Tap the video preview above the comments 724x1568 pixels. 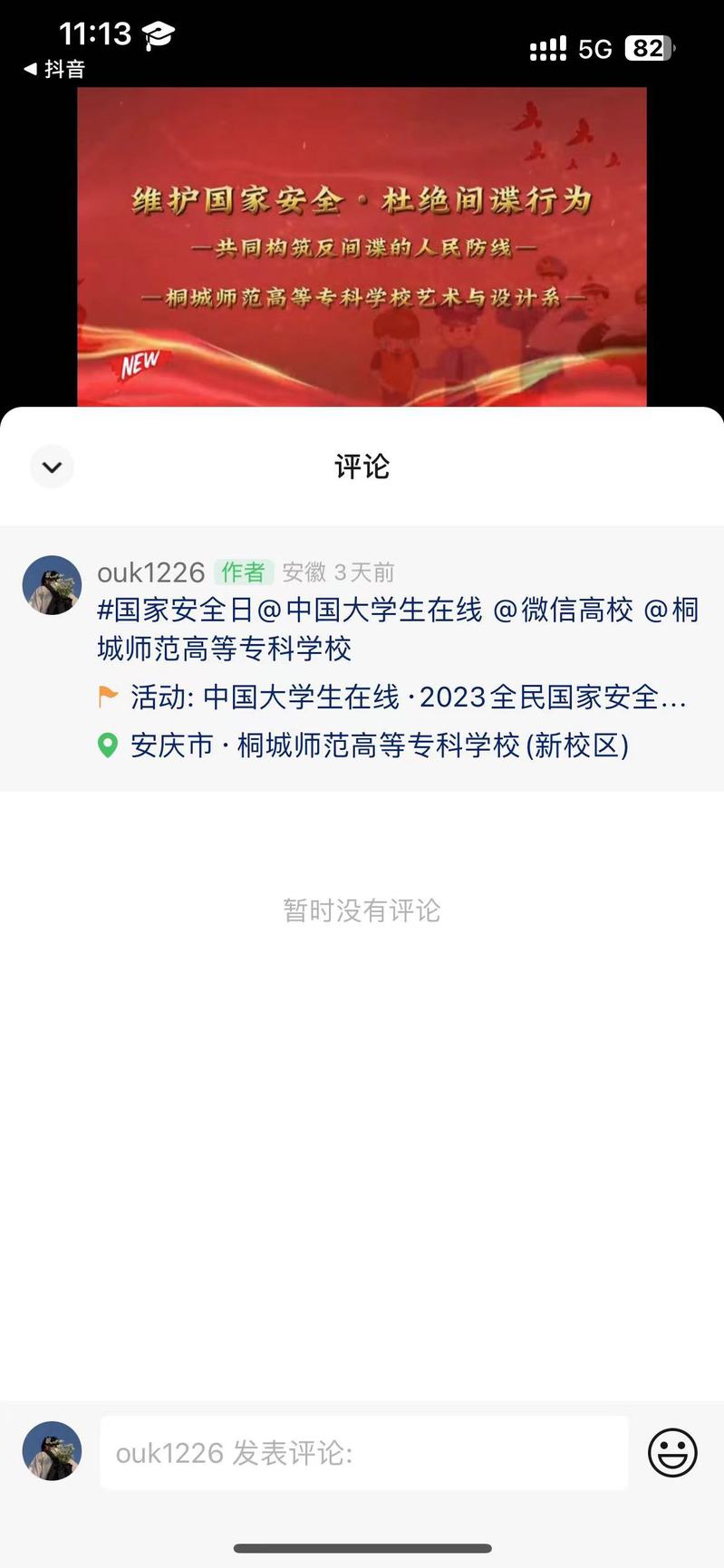362,246
